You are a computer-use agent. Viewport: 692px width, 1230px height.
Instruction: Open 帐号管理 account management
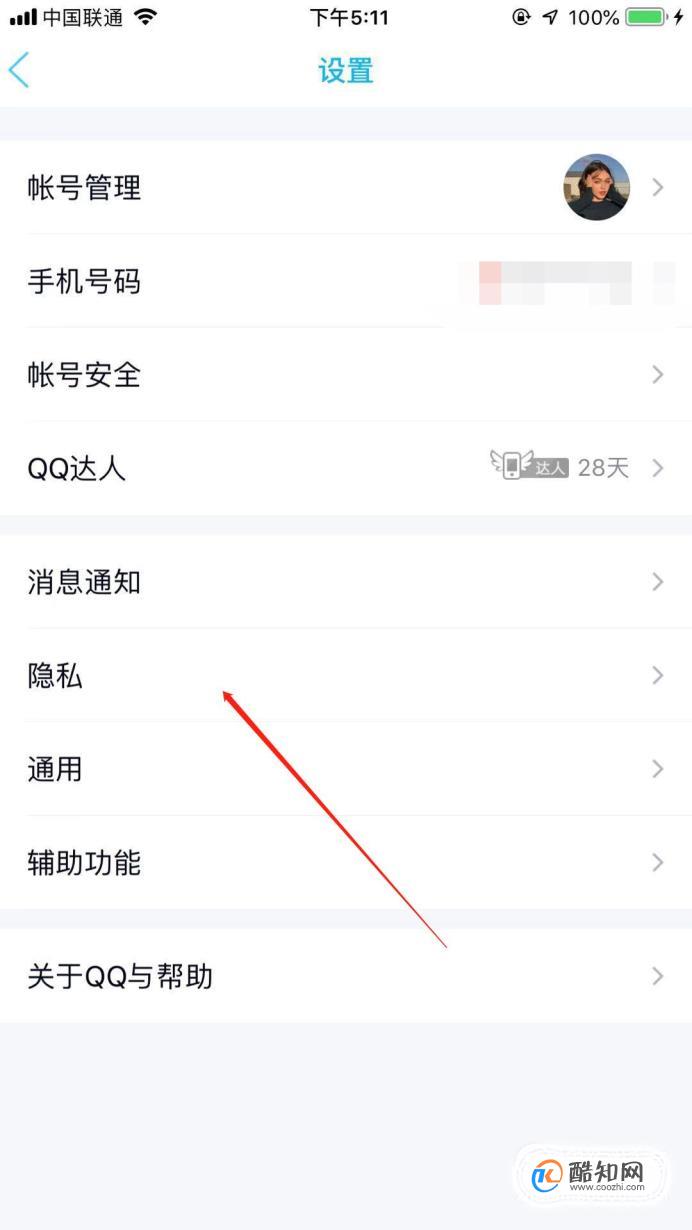346,187
